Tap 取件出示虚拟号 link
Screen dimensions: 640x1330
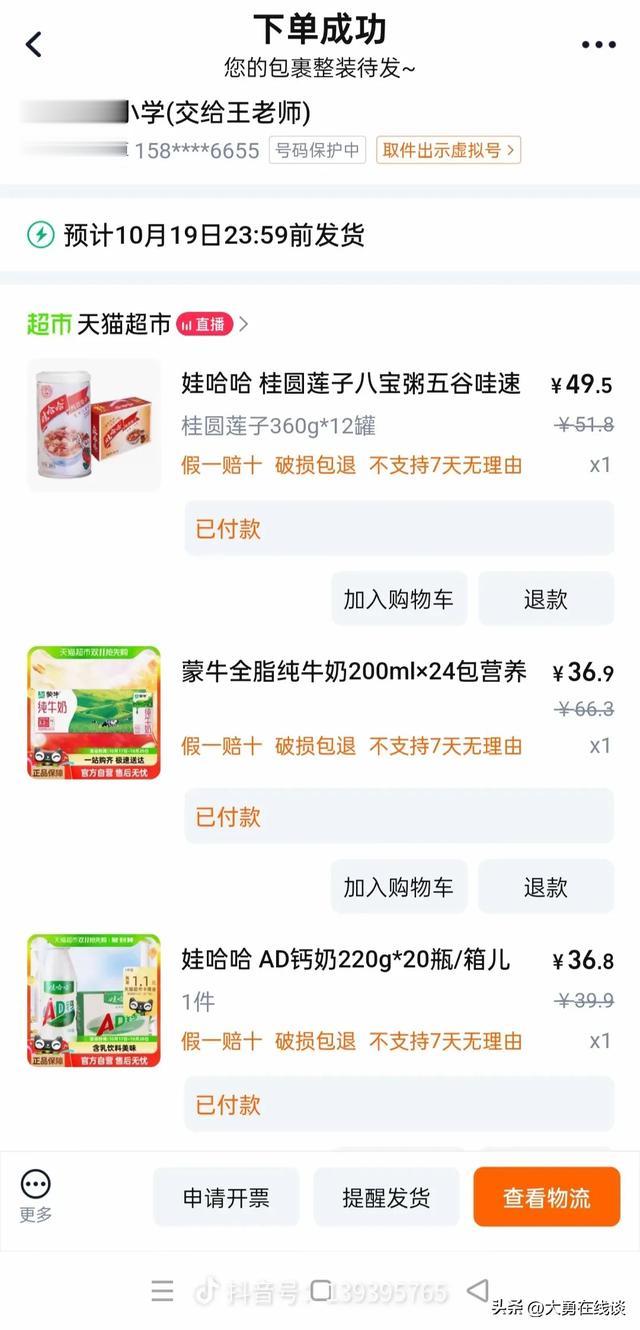point(448,150)
